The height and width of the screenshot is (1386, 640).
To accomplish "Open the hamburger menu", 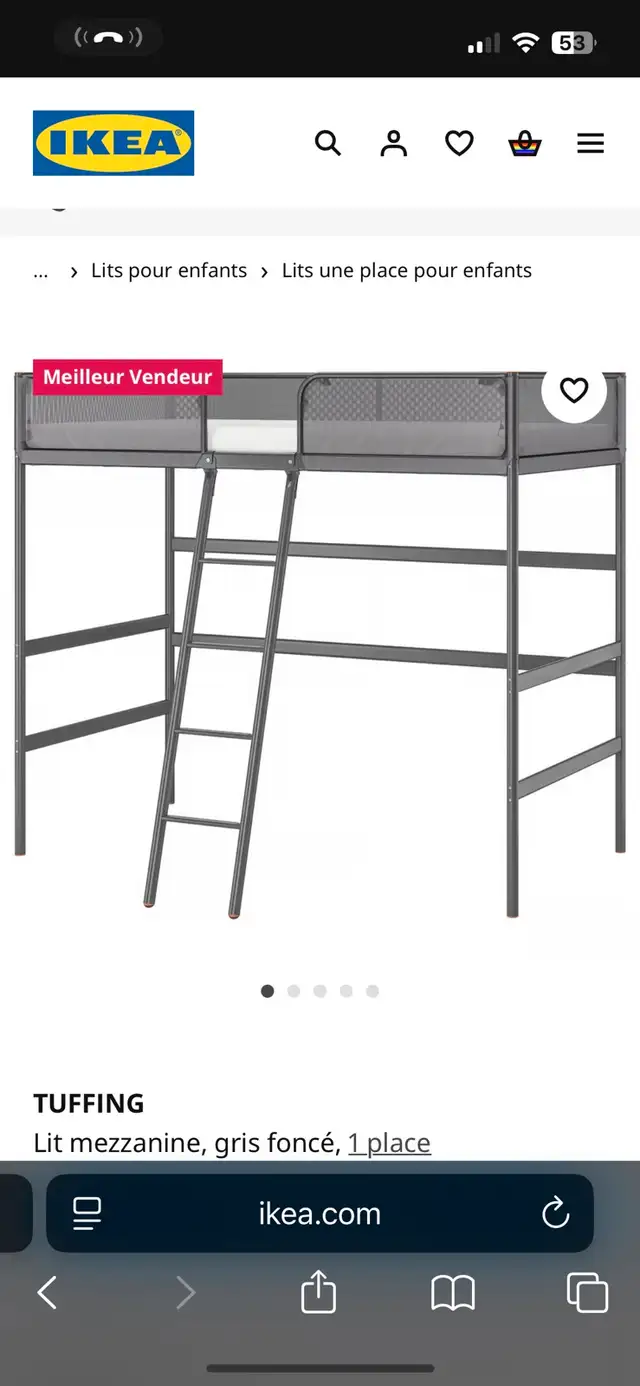I will (x=591, y=144).
